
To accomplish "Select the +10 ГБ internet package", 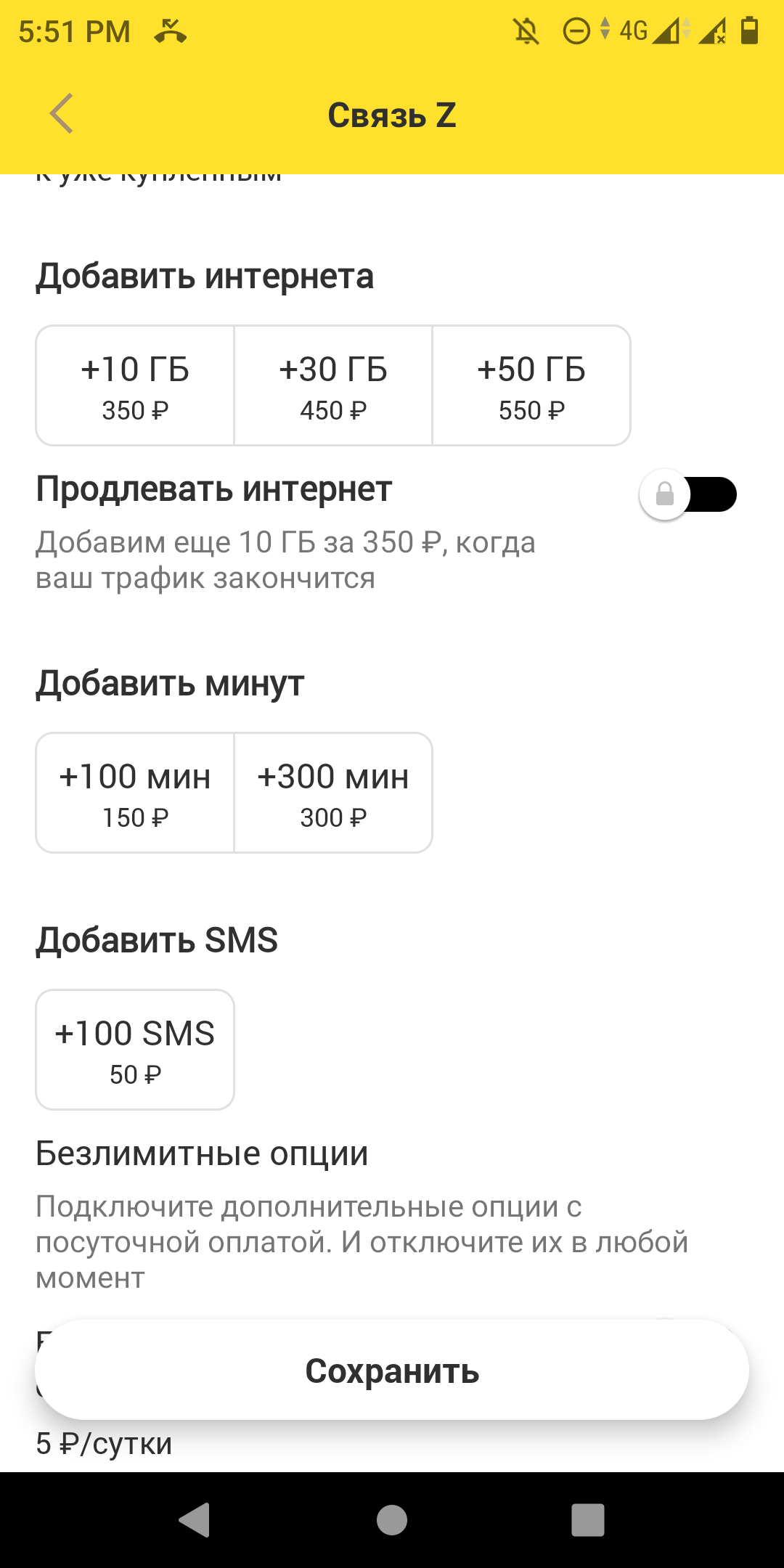I will click(135, 385).
